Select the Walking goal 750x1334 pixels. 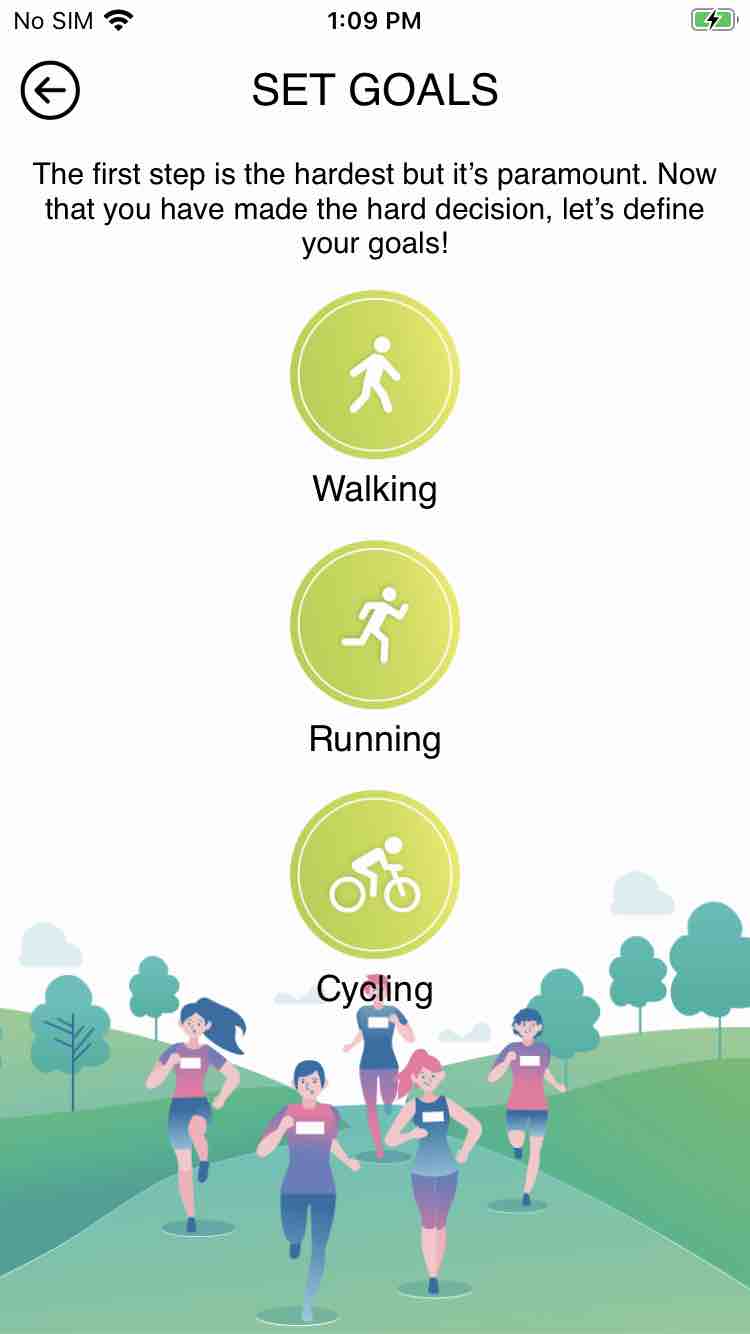375,375
